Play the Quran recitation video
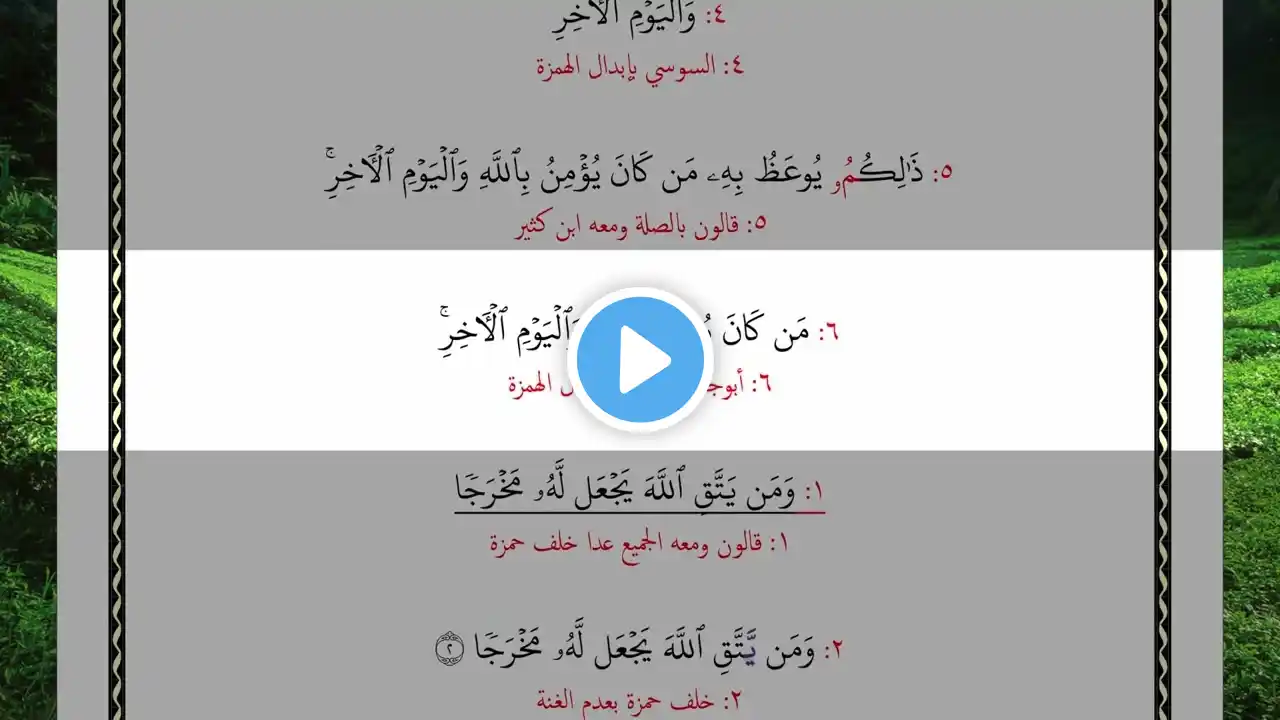 coord(640,360)
